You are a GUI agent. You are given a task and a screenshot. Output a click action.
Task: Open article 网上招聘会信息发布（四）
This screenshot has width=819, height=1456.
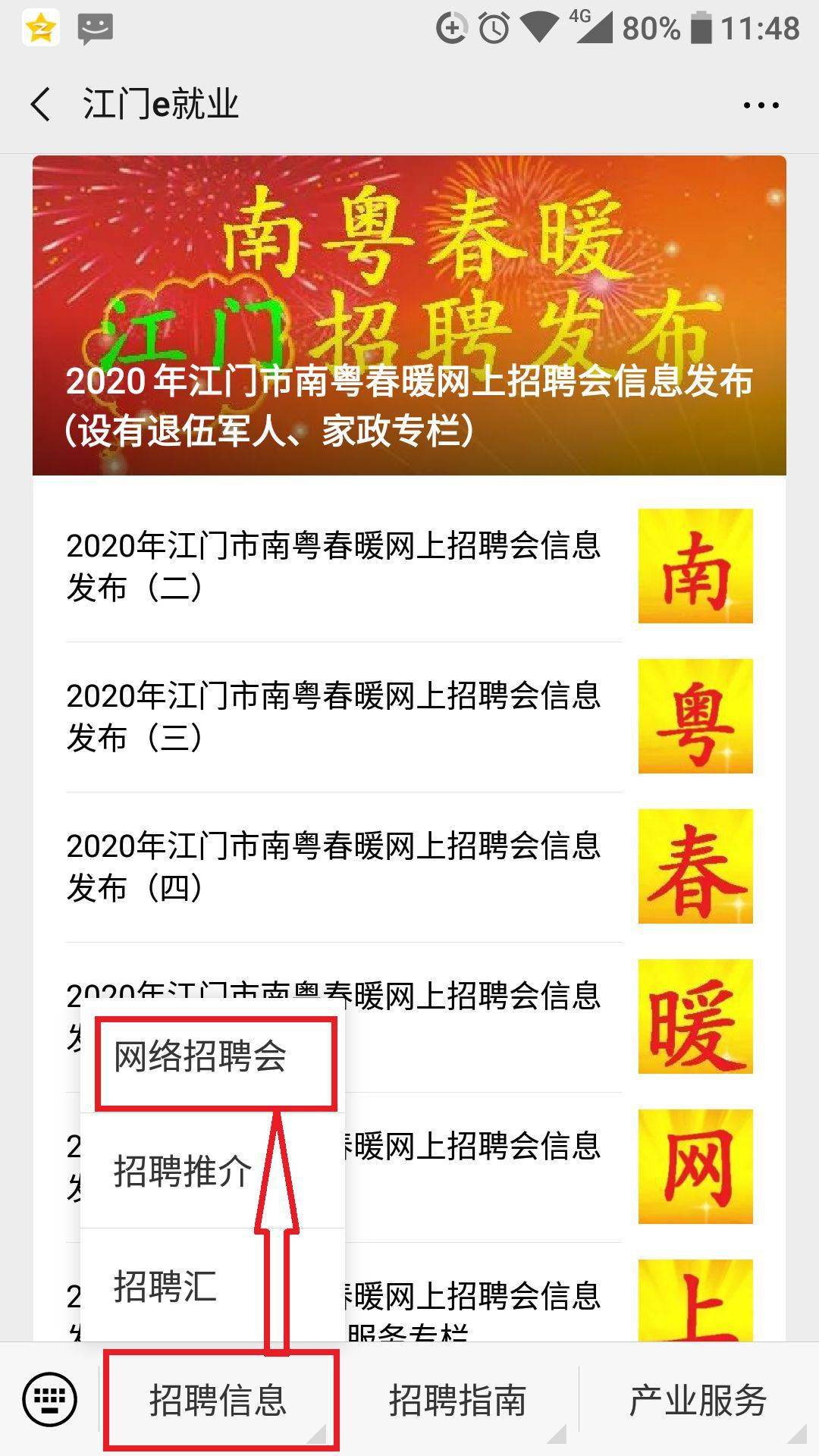[x=334, y=866]
